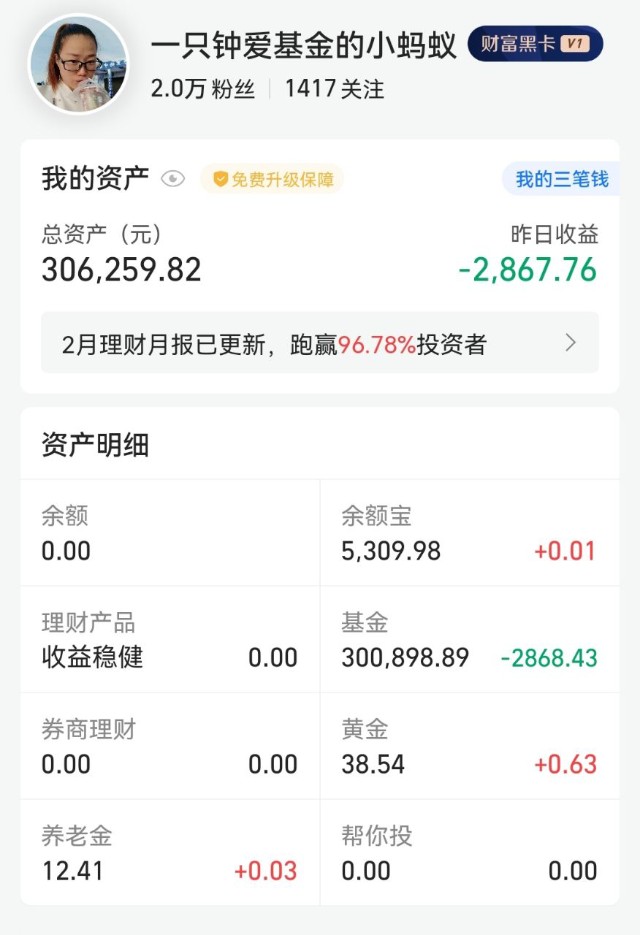Open the 余额 balance cell
The image size is (640, 935).
[170, 533]
